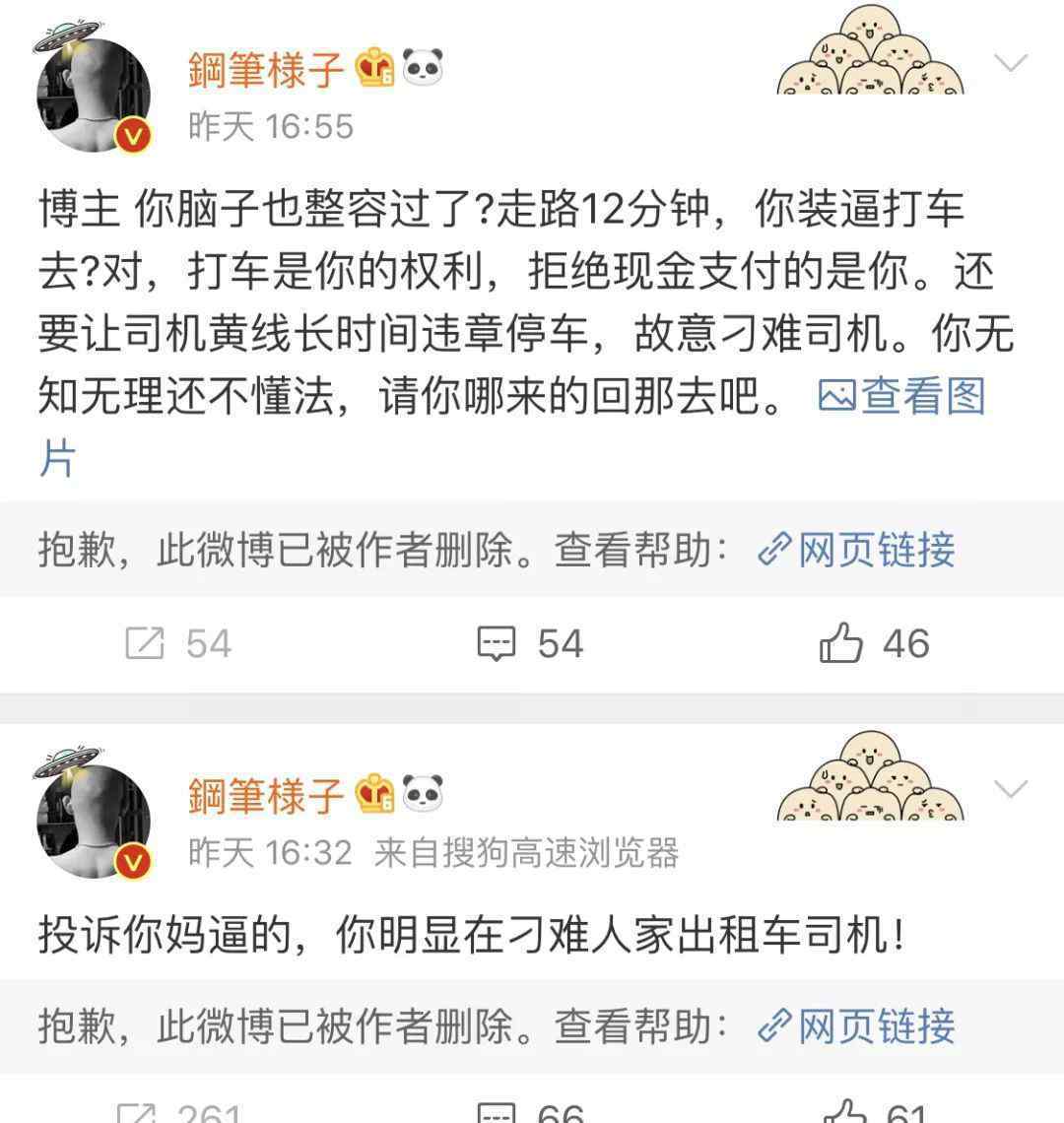Expand dropdown chevron on the 16:55 post
Screen dimensions: 1064x1123
1011,65
